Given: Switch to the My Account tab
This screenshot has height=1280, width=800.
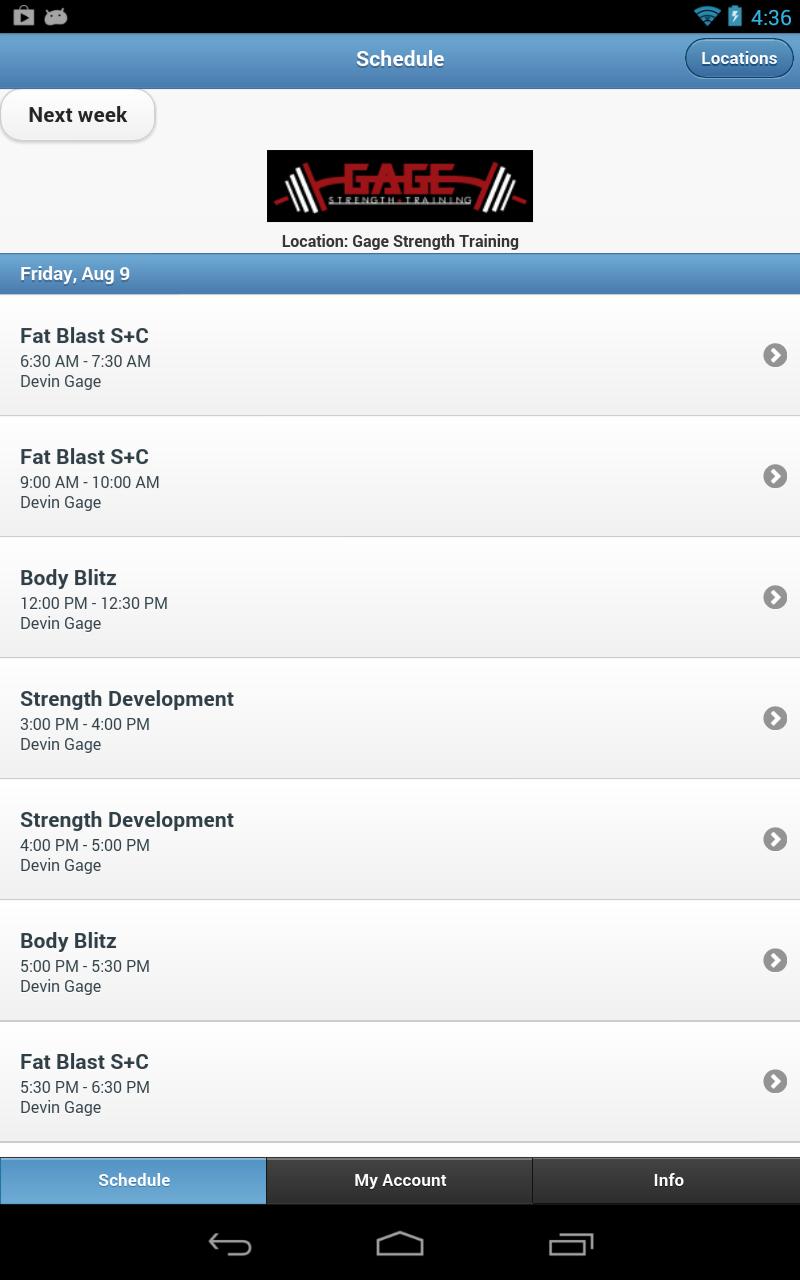Looking at the screenshot, I should click(400, 1180).
